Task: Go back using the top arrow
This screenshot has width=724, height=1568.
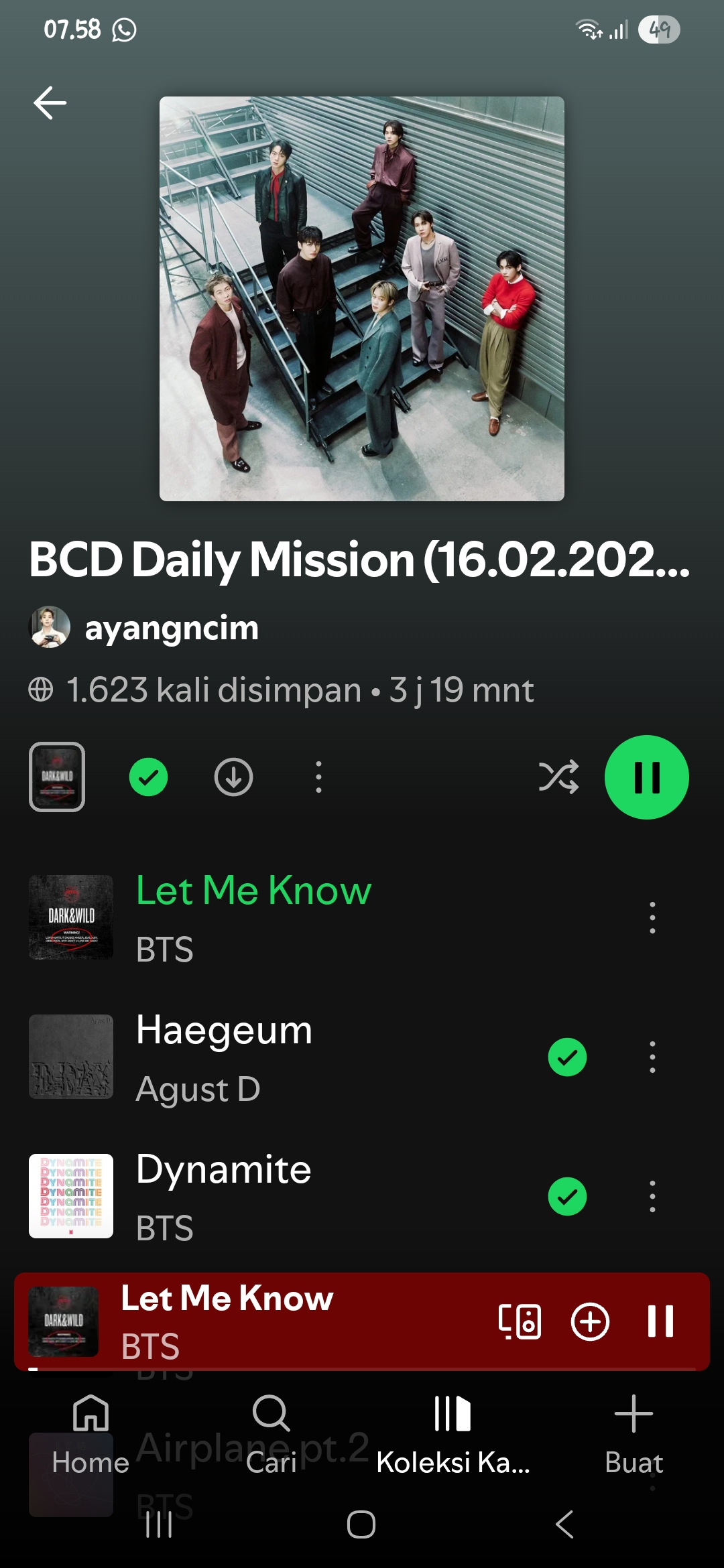Action: click(x=50, y=103)
